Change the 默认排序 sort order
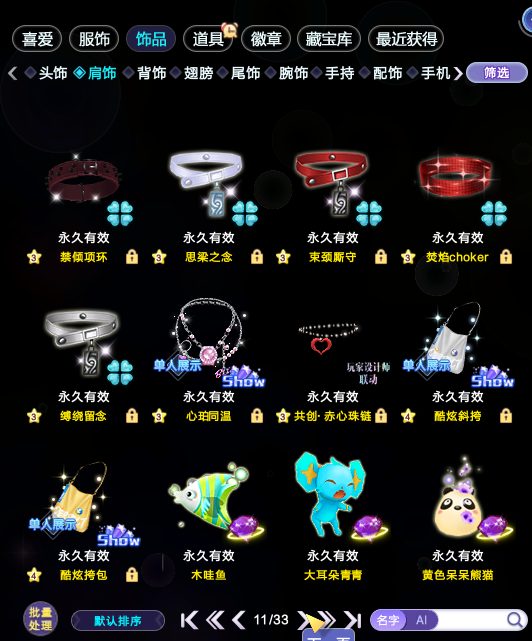Viewport: 532px width, 641px height. coord(118,621)
